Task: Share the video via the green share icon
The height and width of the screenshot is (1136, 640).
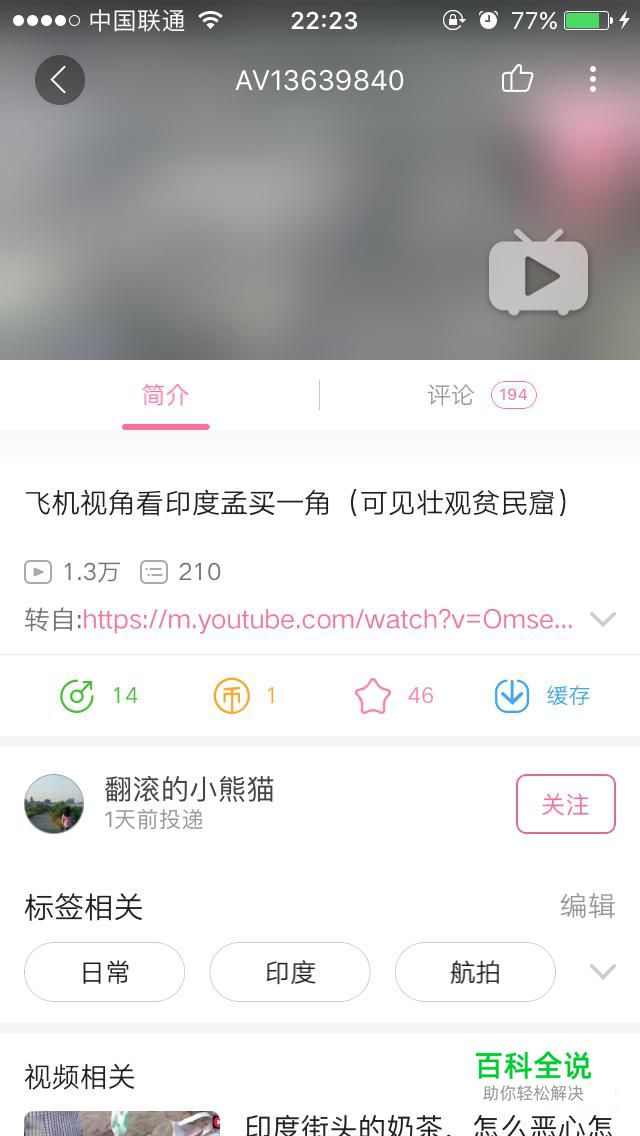Action: click(x=77, y=696)
